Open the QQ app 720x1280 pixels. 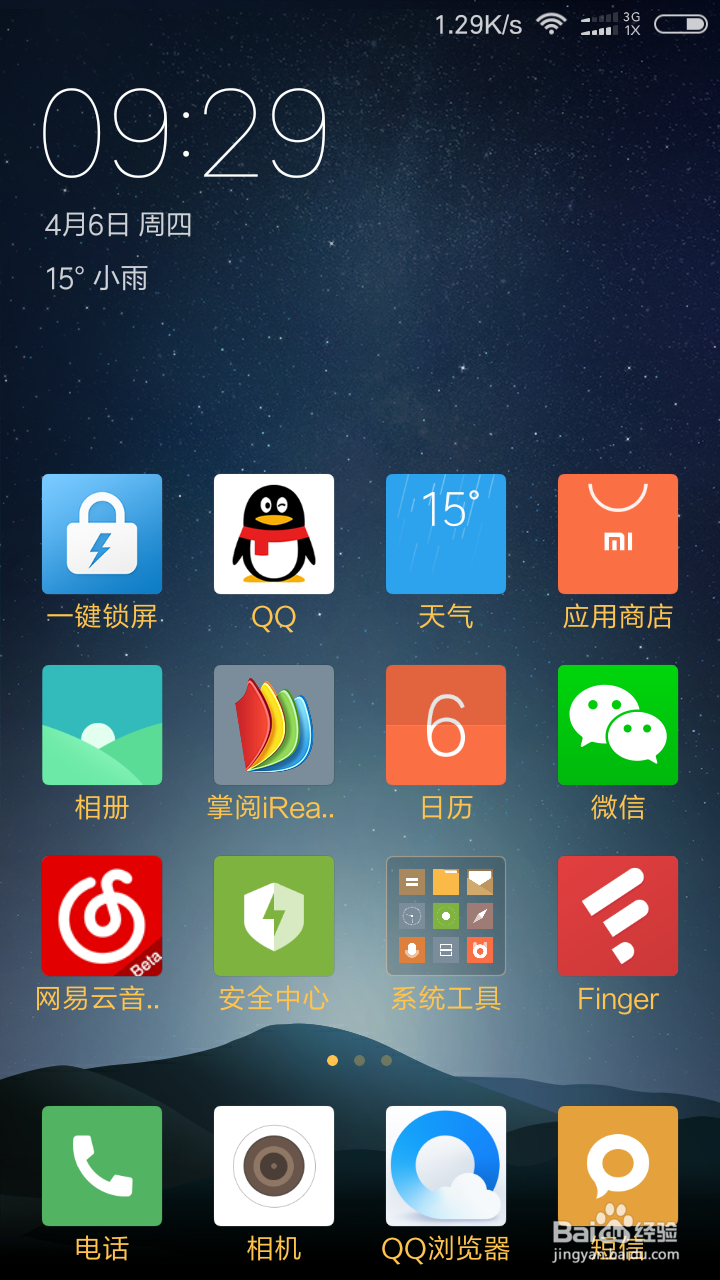274,533
